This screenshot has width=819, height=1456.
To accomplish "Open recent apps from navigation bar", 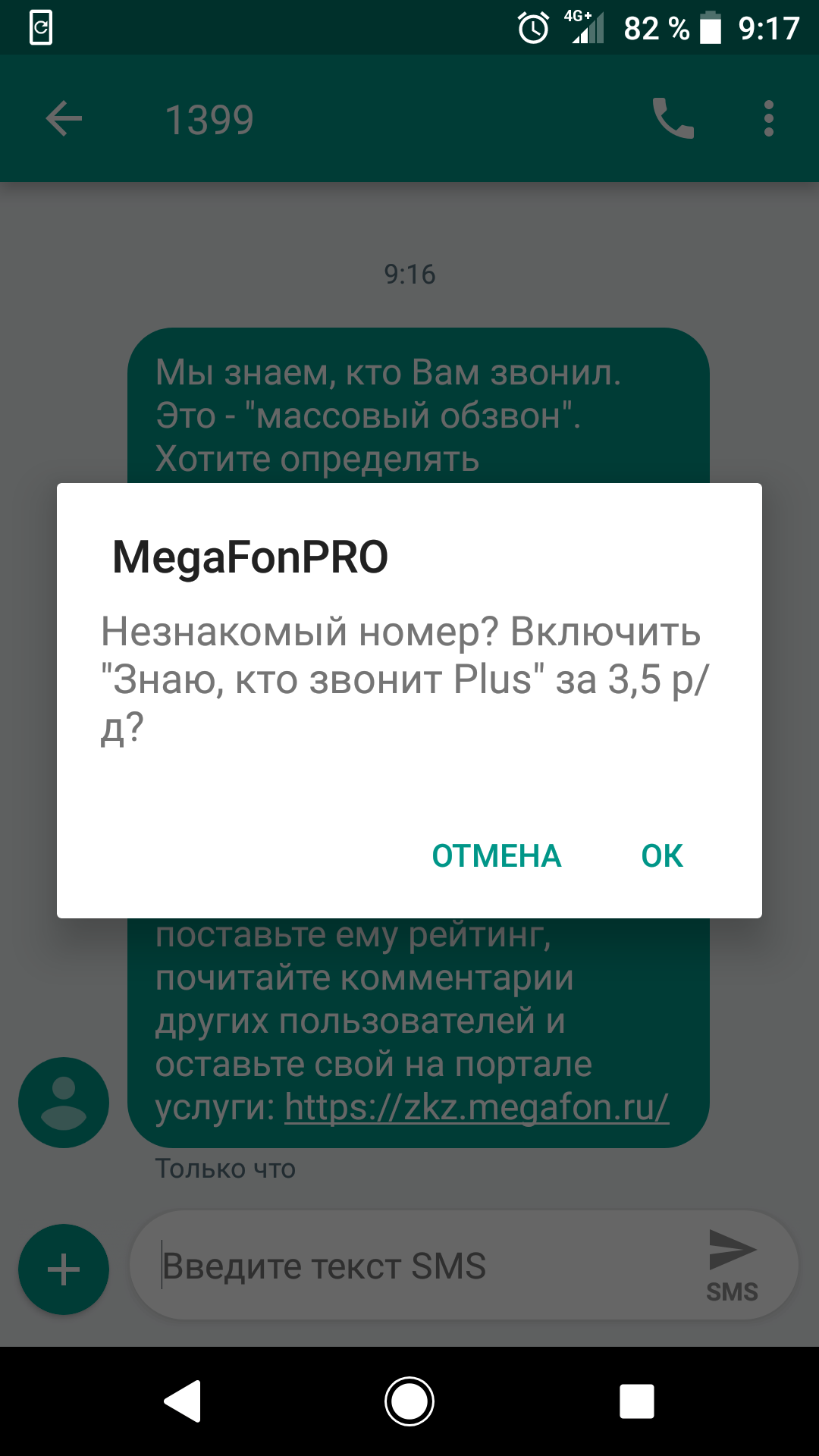I will 636,1401.
